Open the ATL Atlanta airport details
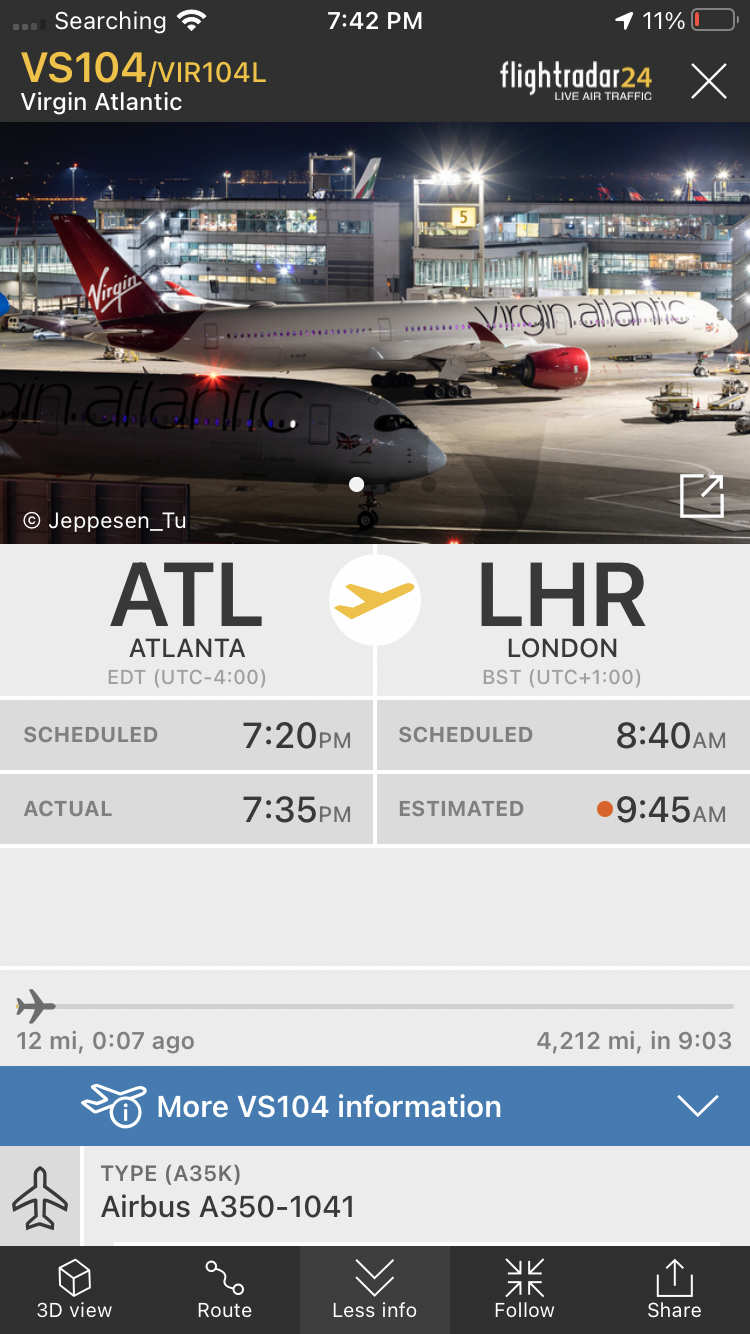The image size is (750, 1334). point(187,621)
